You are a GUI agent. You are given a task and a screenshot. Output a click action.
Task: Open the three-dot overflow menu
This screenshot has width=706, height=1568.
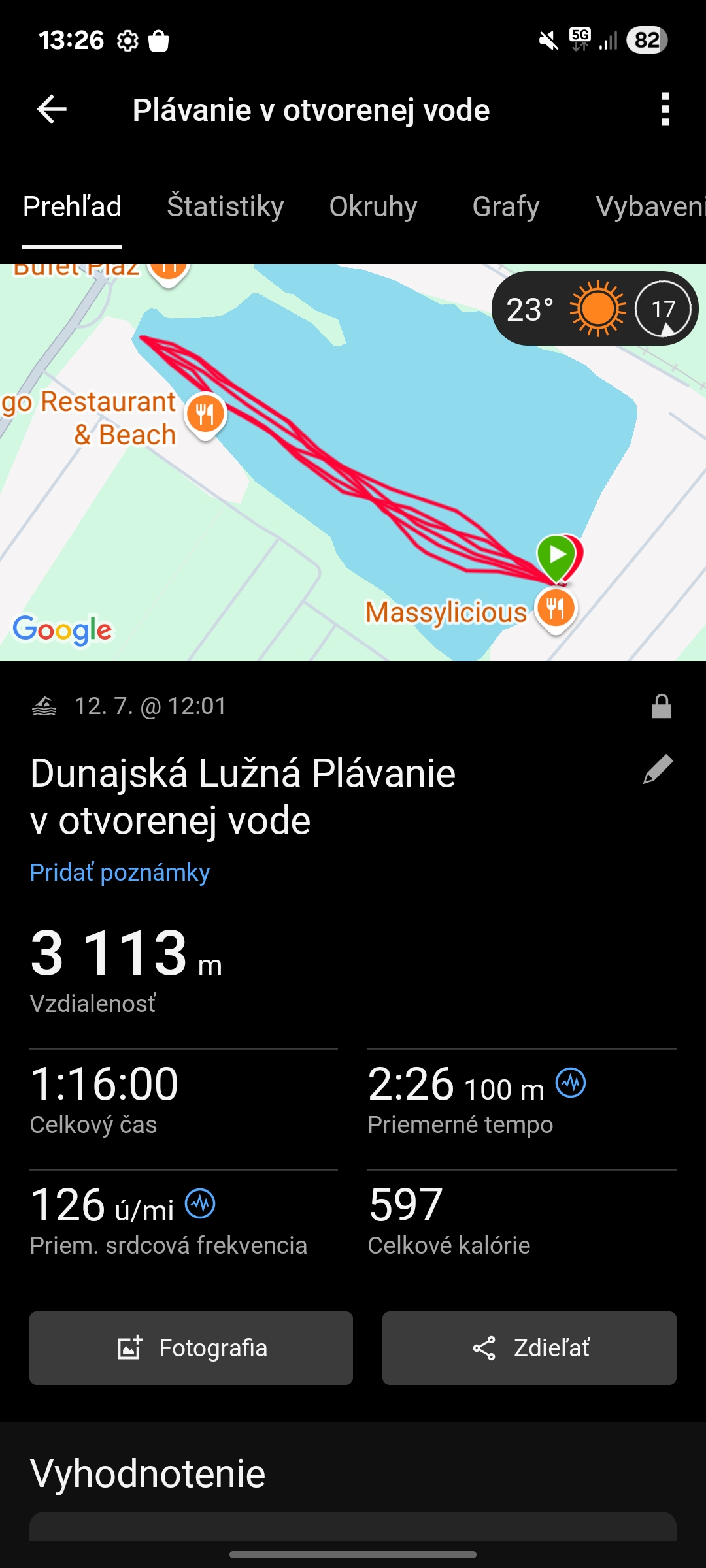665,109
